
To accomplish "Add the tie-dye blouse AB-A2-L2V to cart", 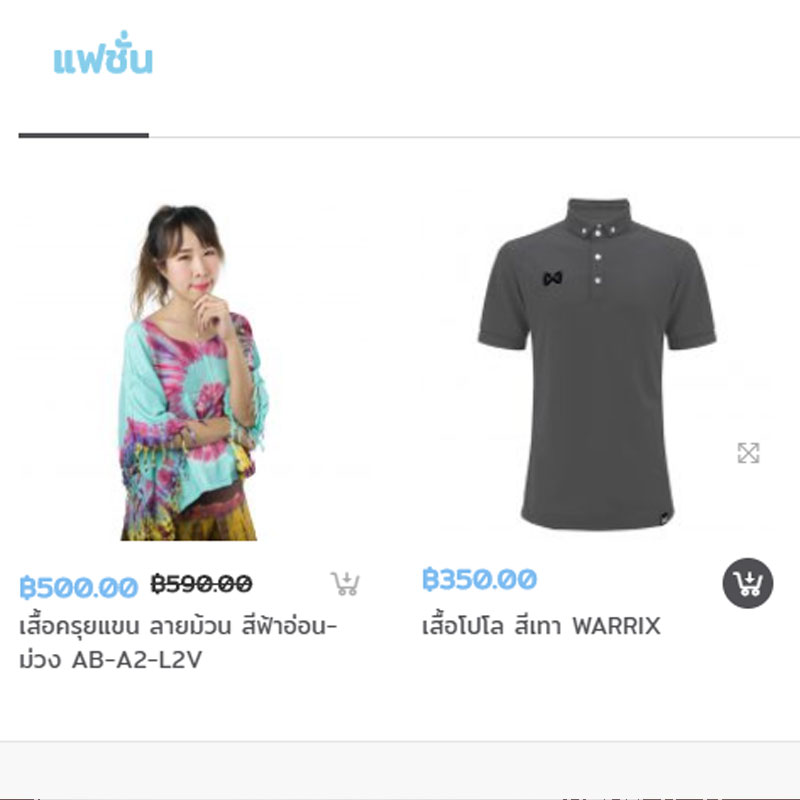I will point(345,584).
